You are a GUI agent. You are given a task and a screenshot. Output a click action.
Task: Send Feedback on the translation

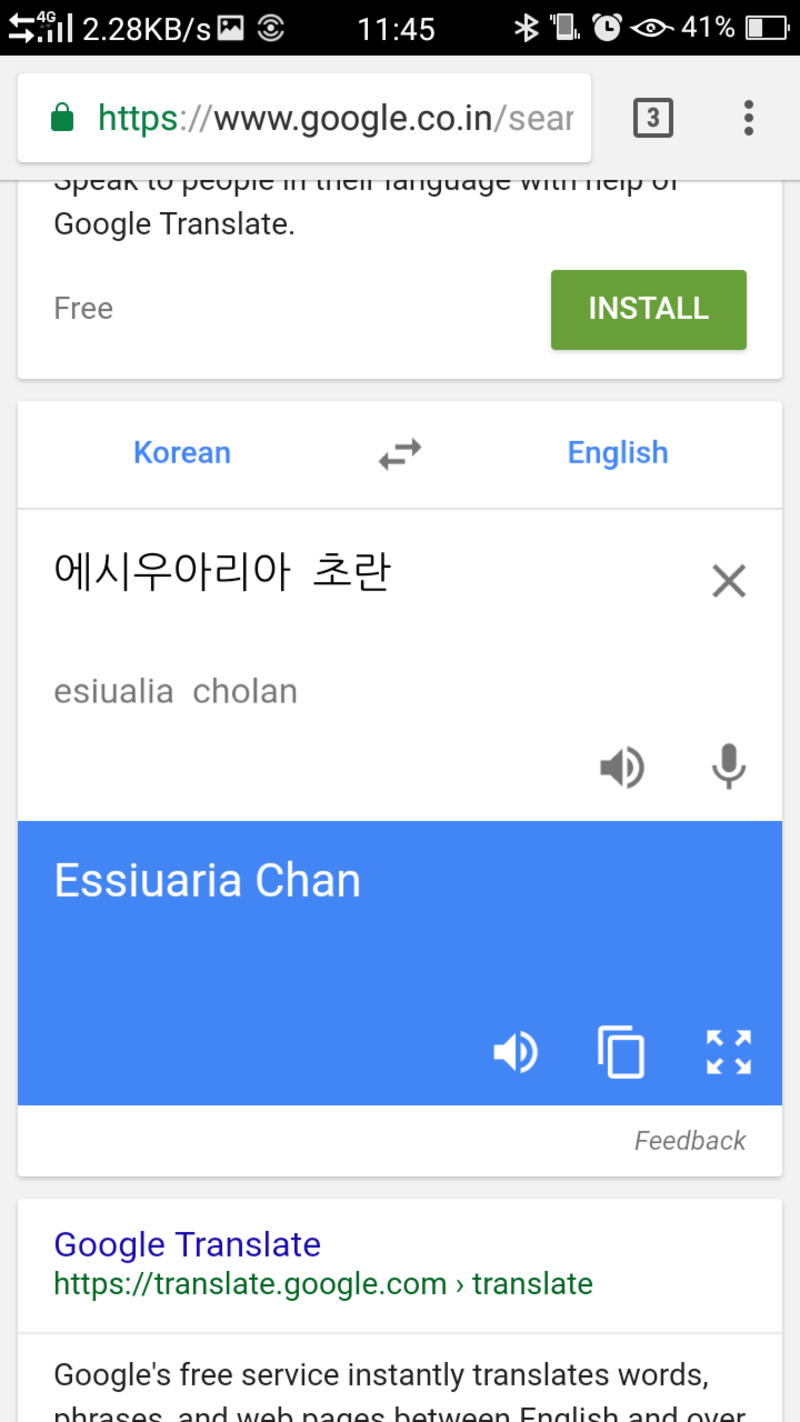coord(690,1141)
